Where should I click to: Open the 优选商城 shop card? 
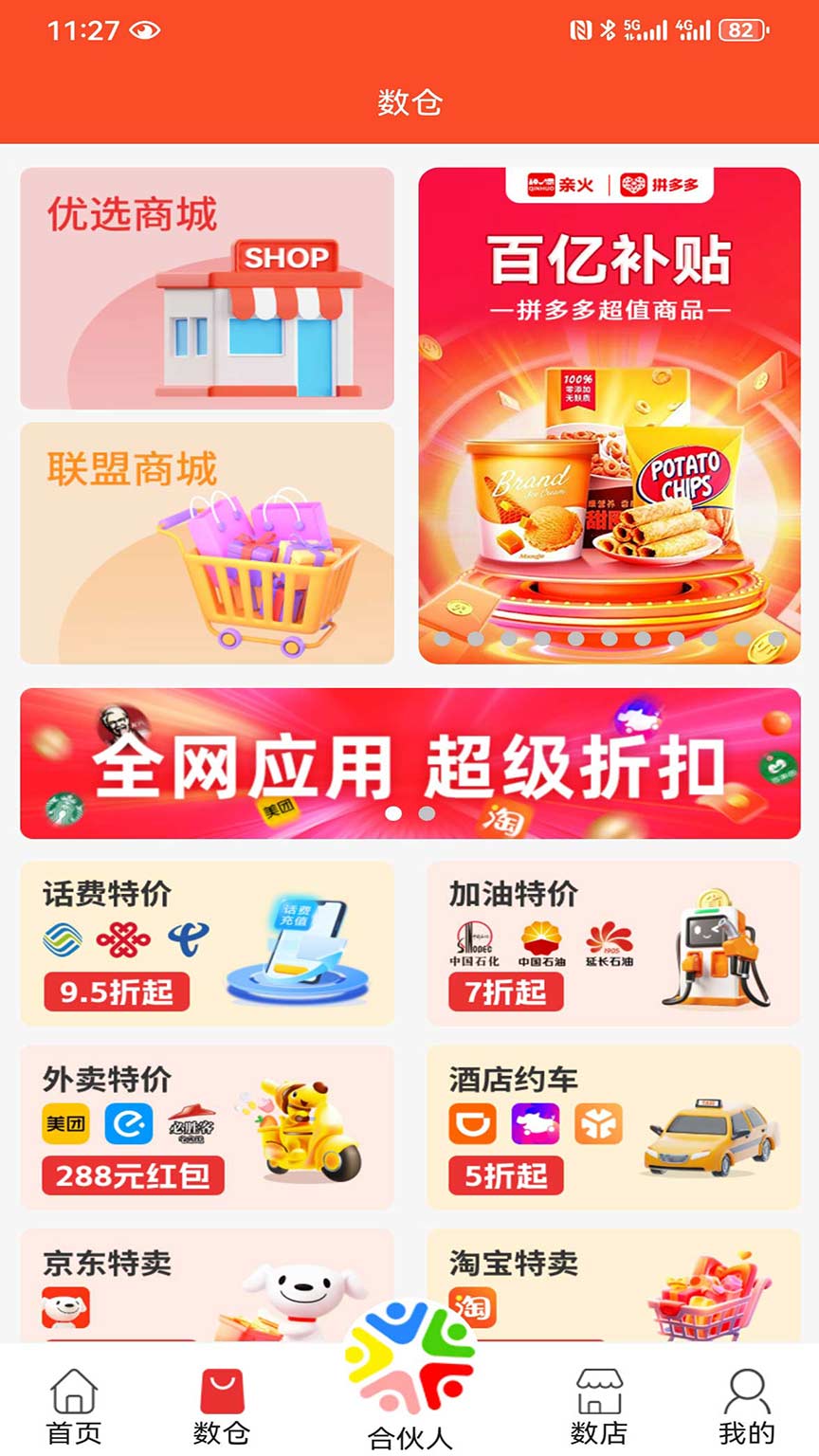point(208,290)
